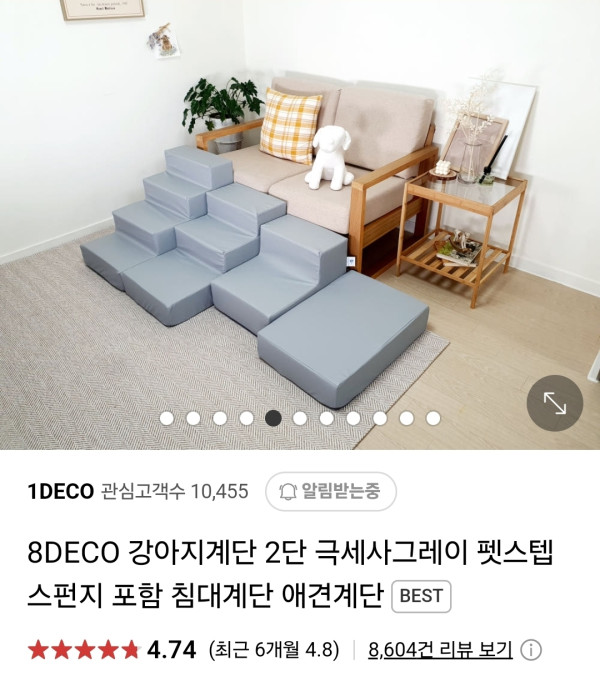600x686 pixels.
Task: Open the 1DECO store page
Action: coord(60,491)
